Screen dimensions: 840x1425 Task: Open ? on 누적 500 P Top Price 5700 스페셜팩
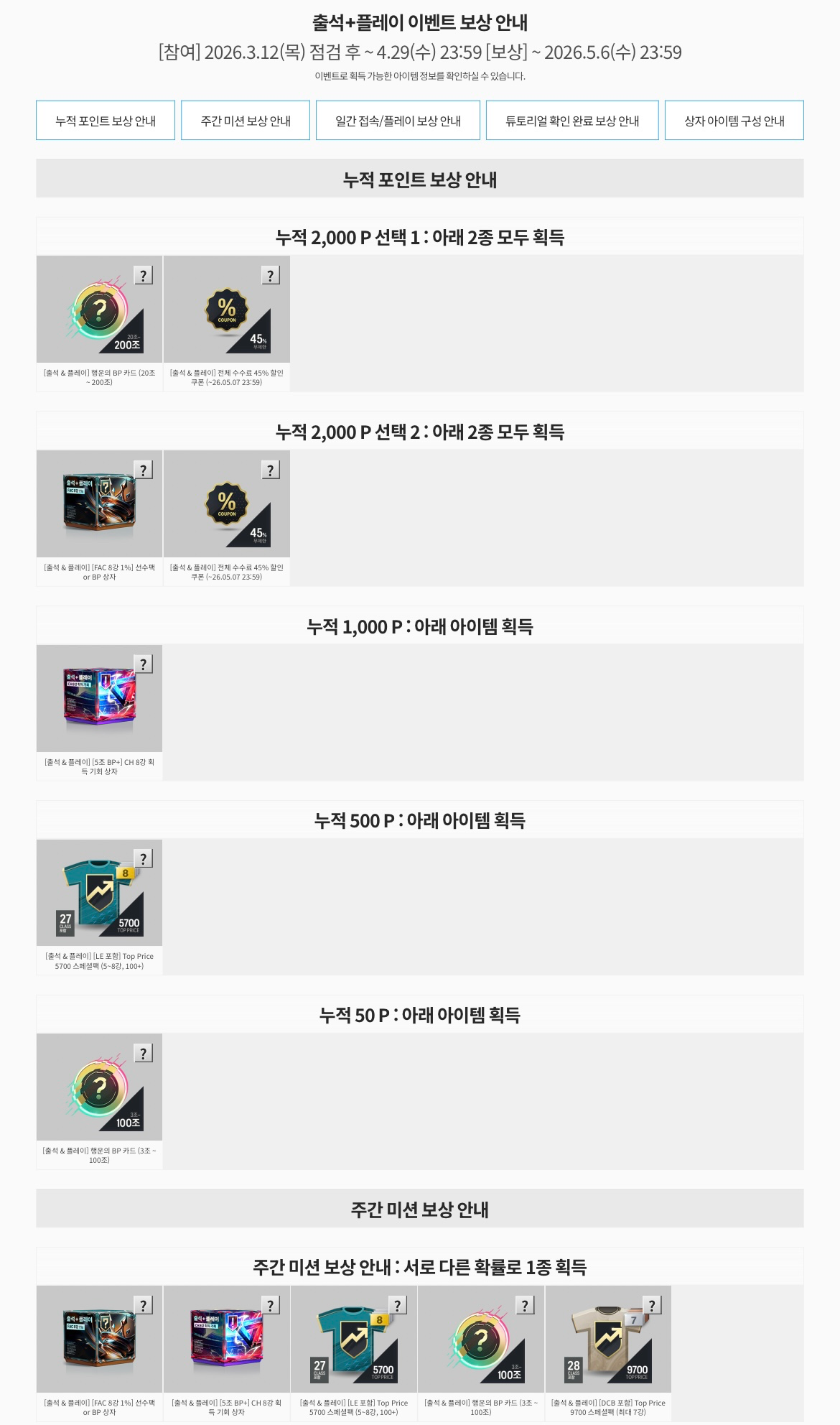tap(144, 858)
